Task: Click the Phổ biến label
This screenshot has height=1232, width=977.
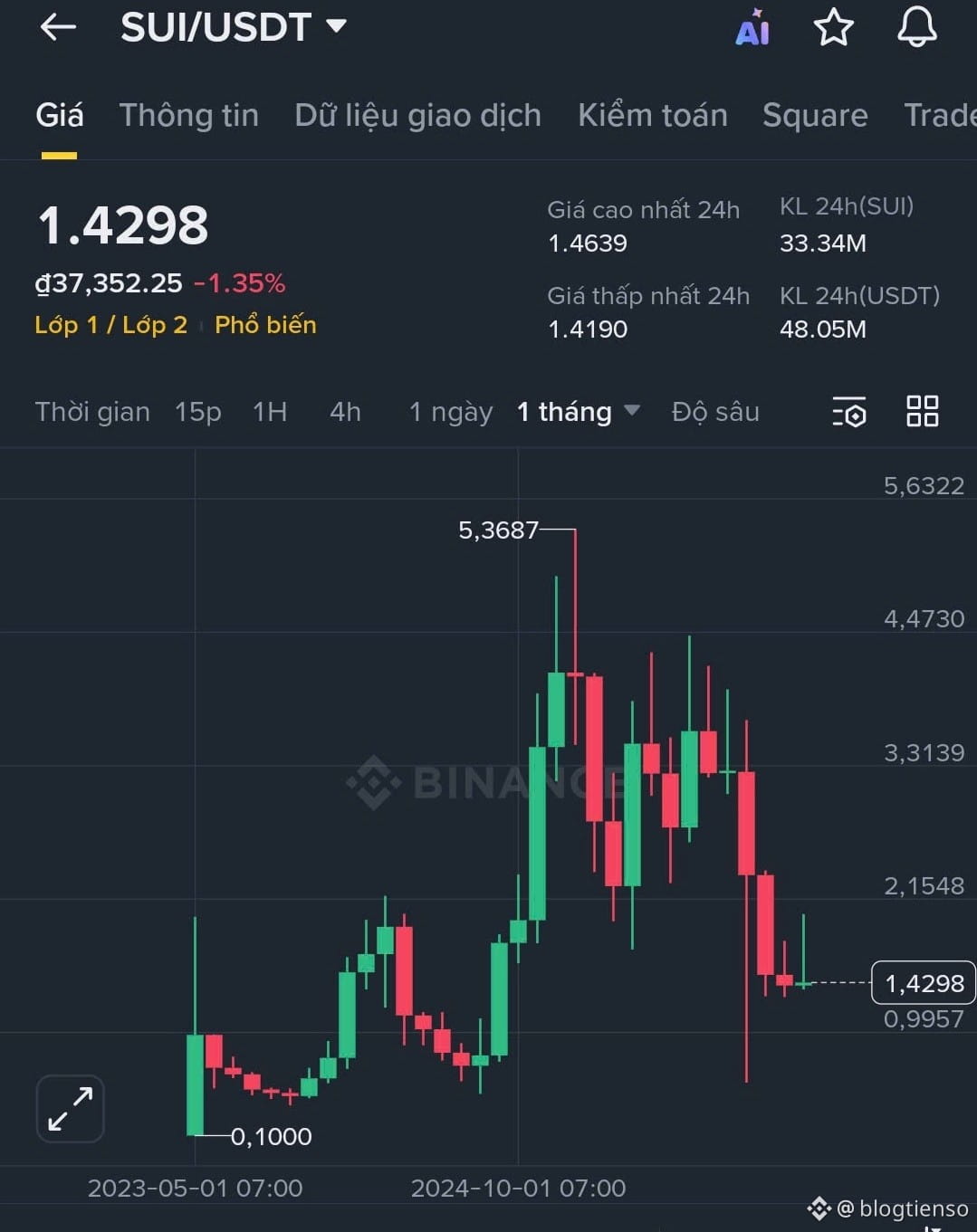Action: [263, 325]
